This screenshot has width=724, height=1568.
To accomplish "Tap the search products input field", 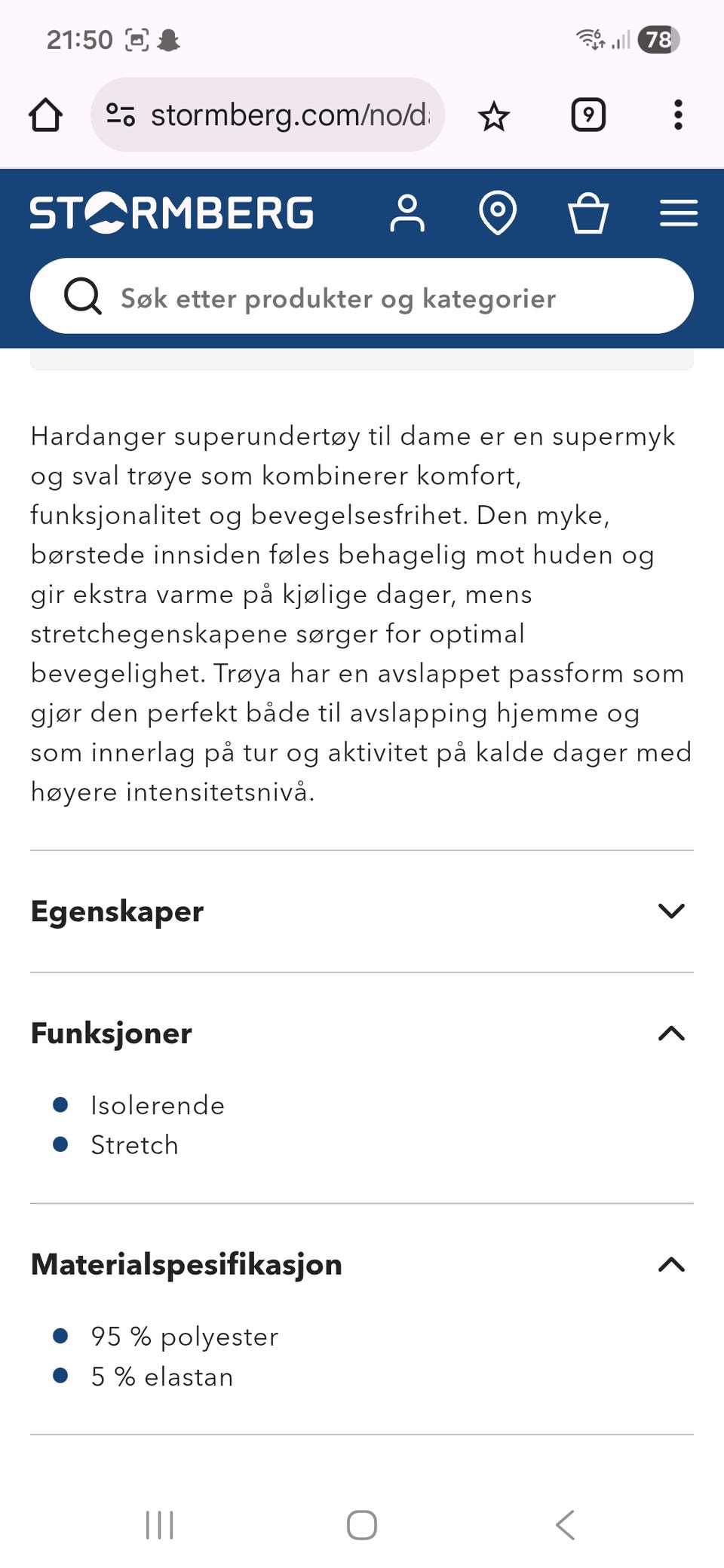I will pyautogui.click(x=362, y=296).
